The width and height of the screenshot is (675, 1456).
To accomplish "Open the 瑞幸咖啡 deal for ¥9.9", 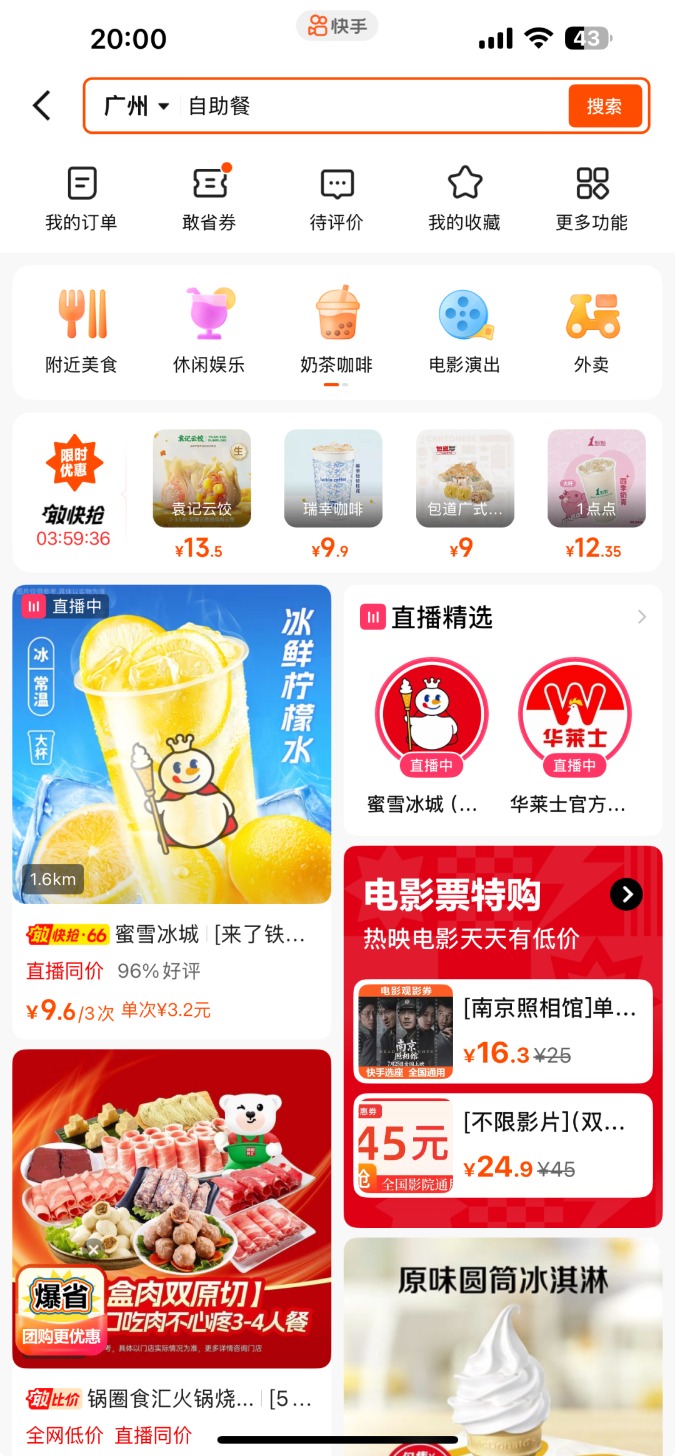I will 333,492.
